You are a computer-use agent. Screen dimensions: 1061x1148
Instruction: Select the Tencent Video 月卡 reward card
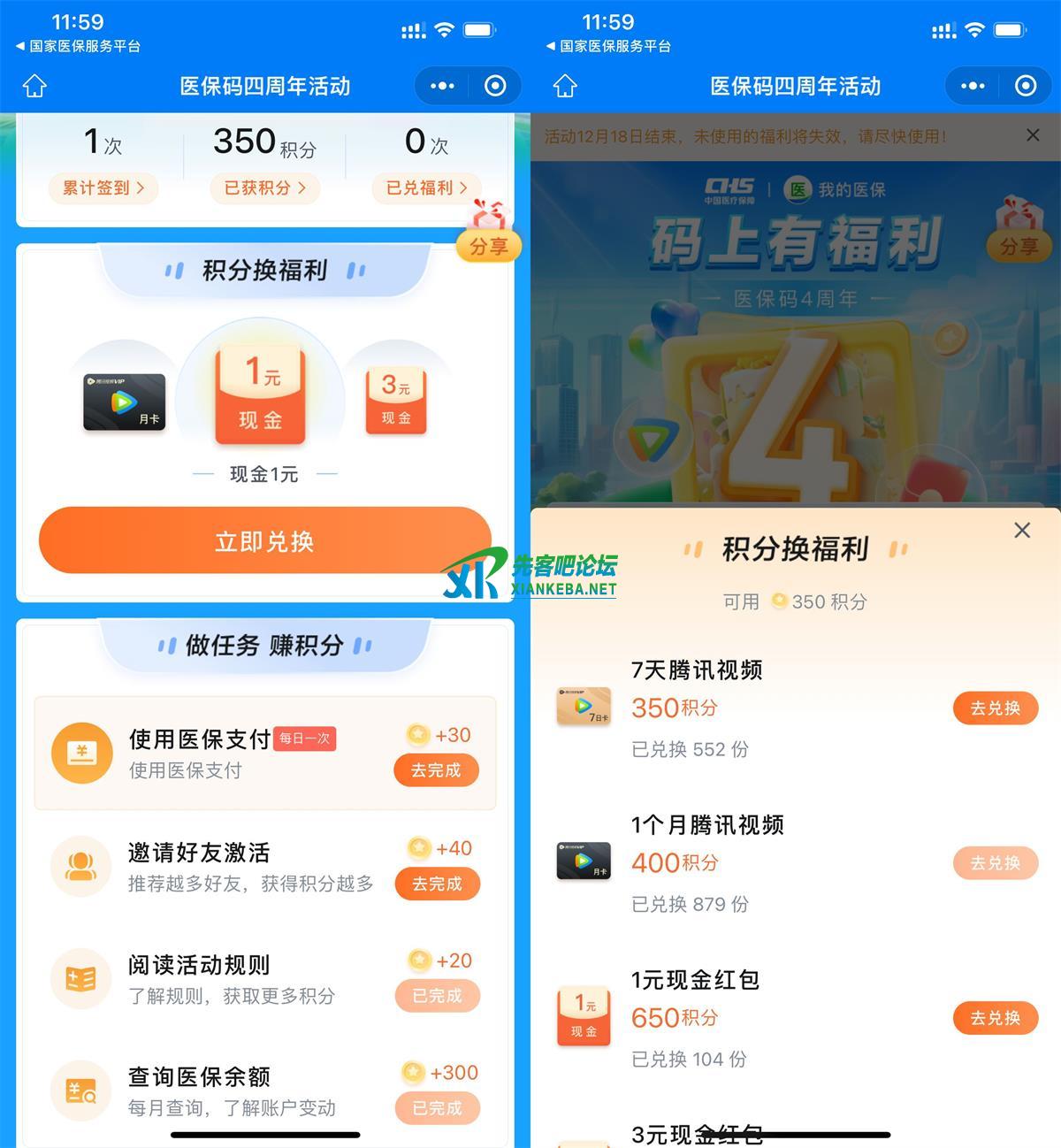124,402
